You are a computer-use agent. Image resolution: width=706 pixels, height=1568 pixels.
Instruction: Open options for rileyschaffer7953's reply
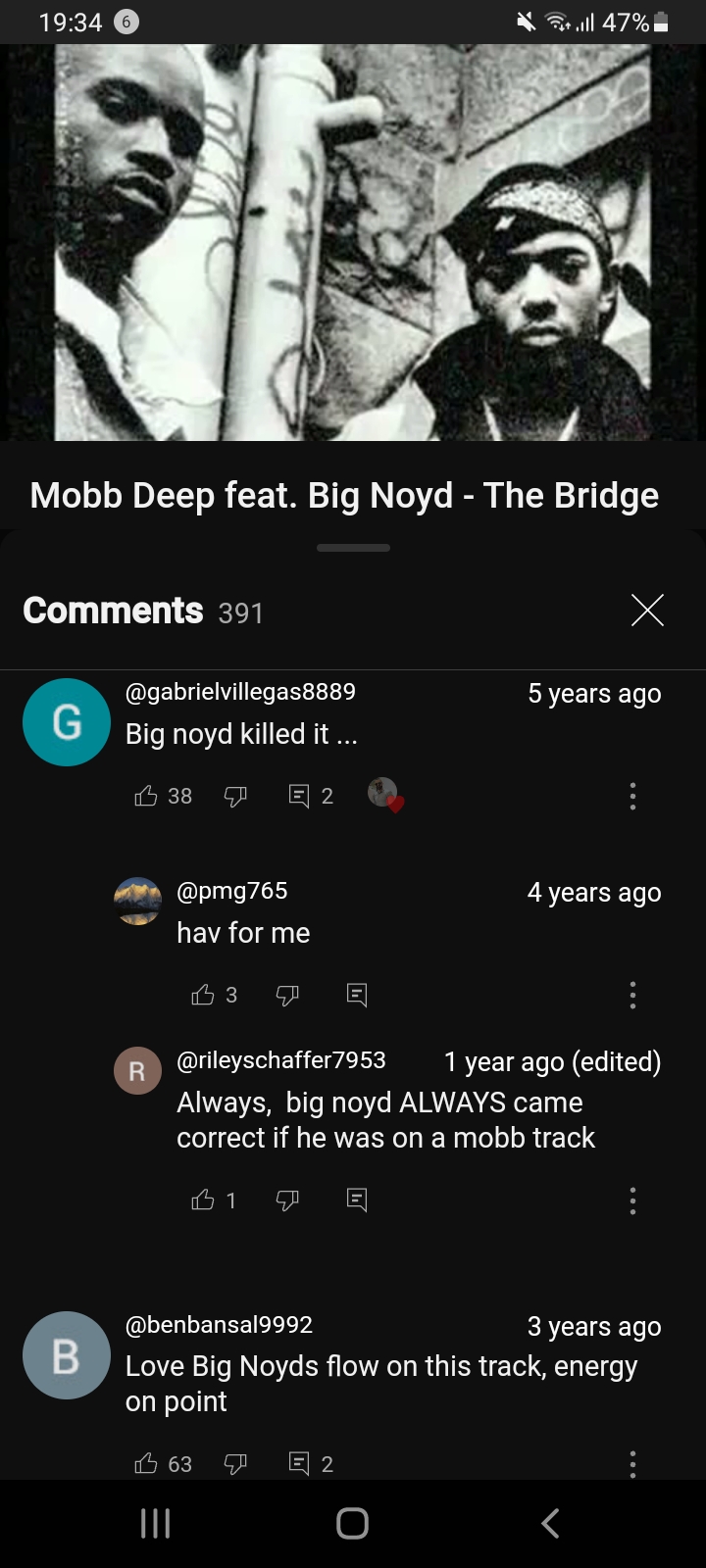pos(632,1200)
